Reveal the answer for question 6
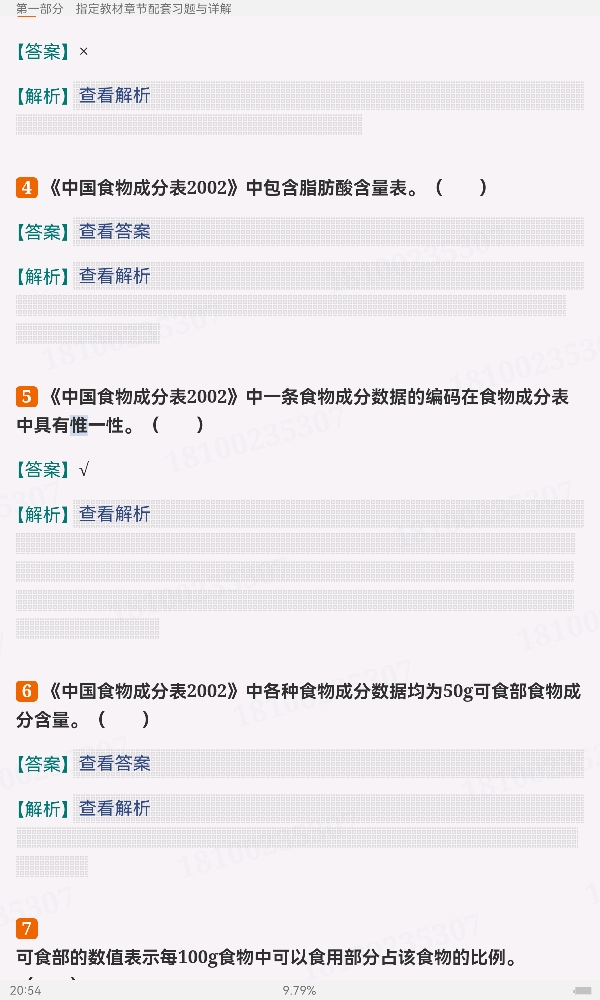Image resolution: width=600 pixels, height=1000 pixels. tap(115, 763)
